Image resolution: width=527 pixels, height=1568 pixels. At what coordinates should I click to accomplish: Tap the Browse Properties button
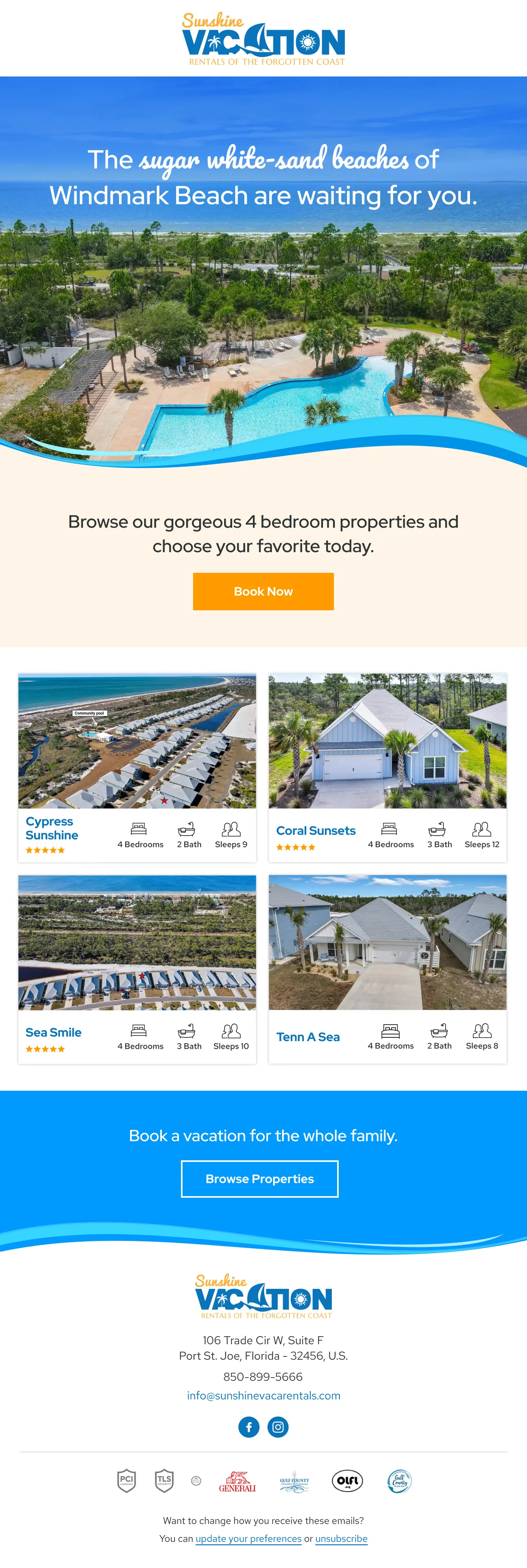(x=259, y=1178)
